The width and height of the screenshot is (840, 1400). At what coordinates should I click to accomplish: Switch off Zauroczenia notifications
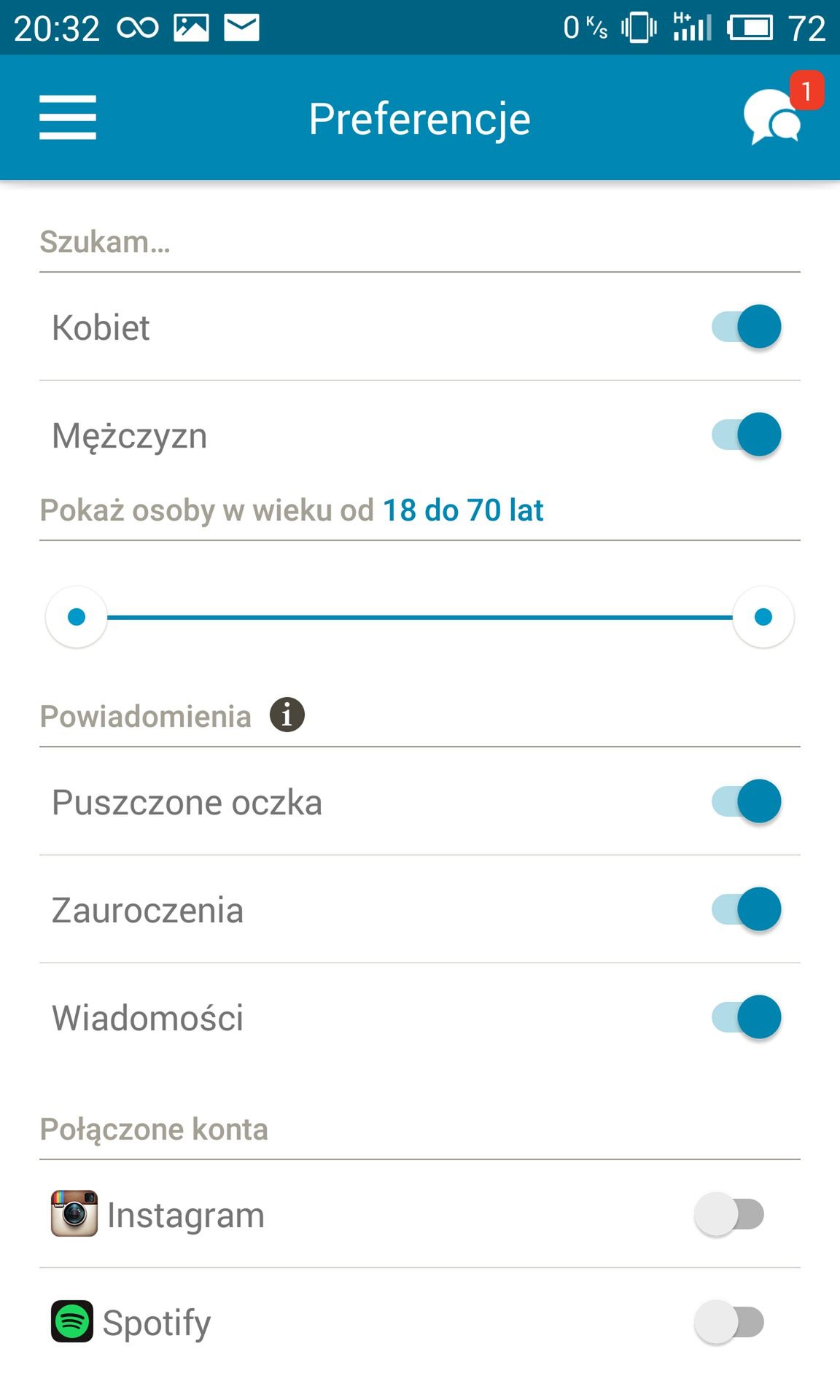[x=746, y=909]
